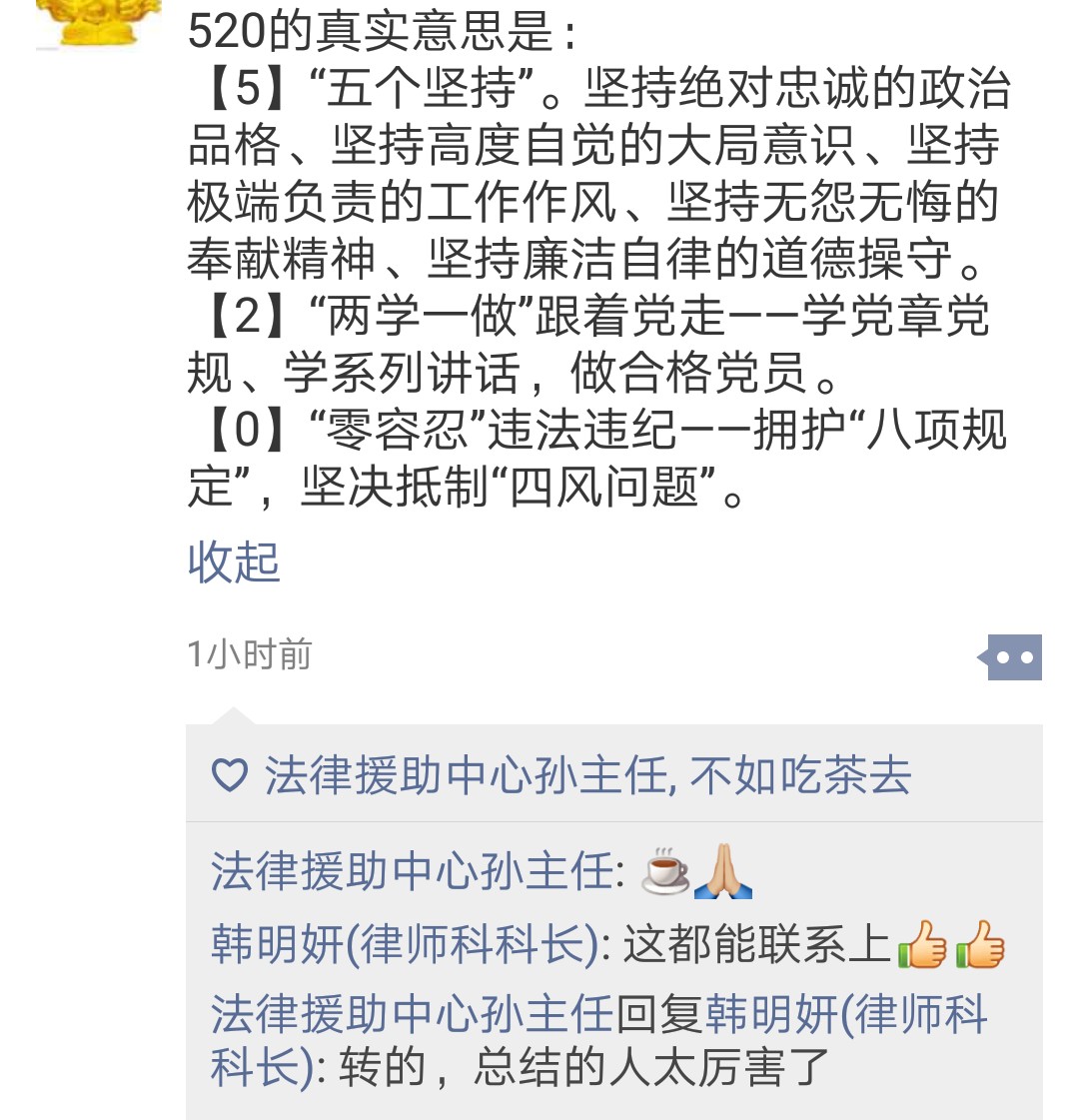
Task: Open the poster's avatar profile
Action: (98, 22)
